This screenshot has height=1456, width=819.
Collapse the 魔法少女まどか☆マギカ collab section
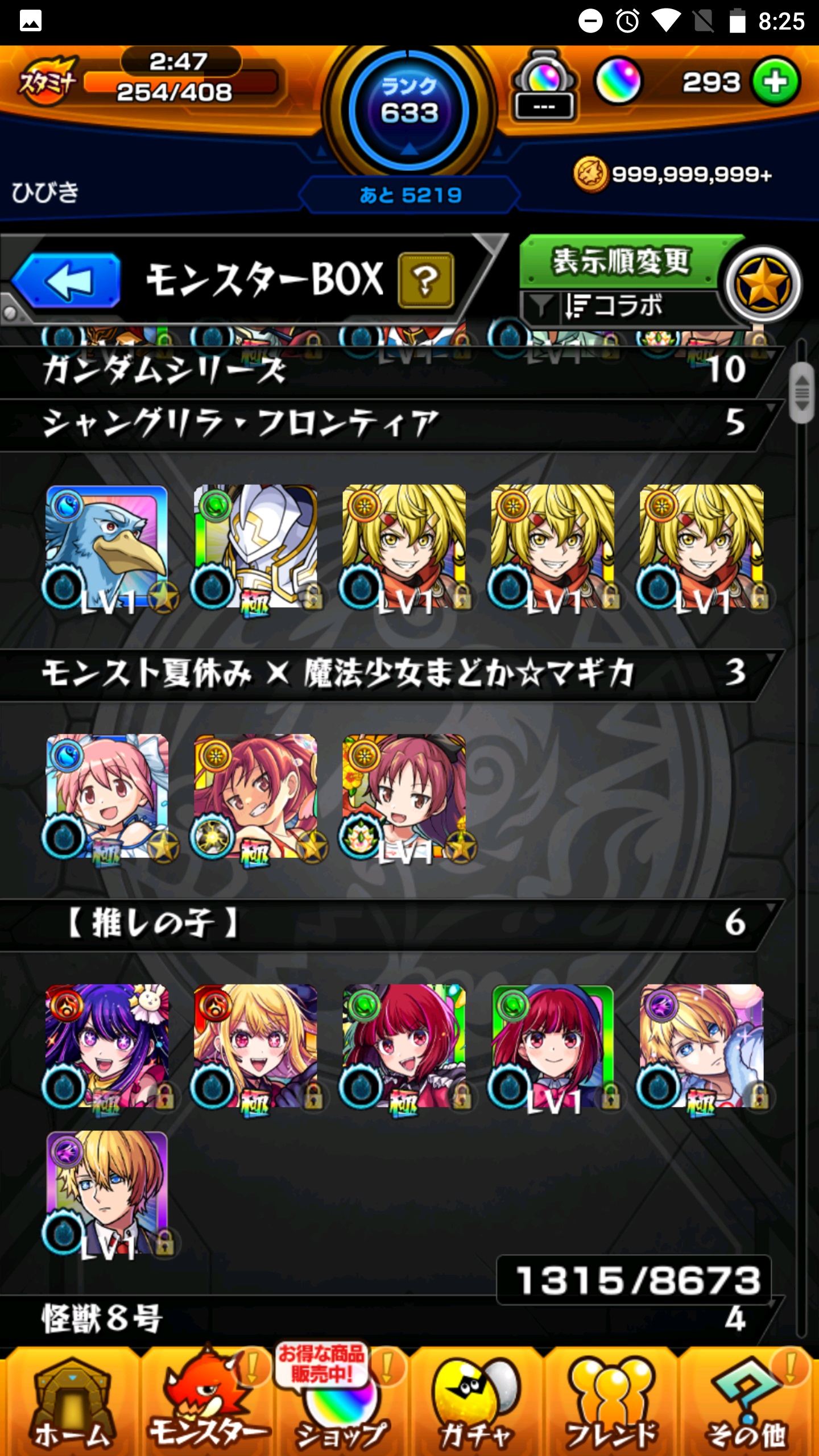pyautogui.click(x=387, y=674)
